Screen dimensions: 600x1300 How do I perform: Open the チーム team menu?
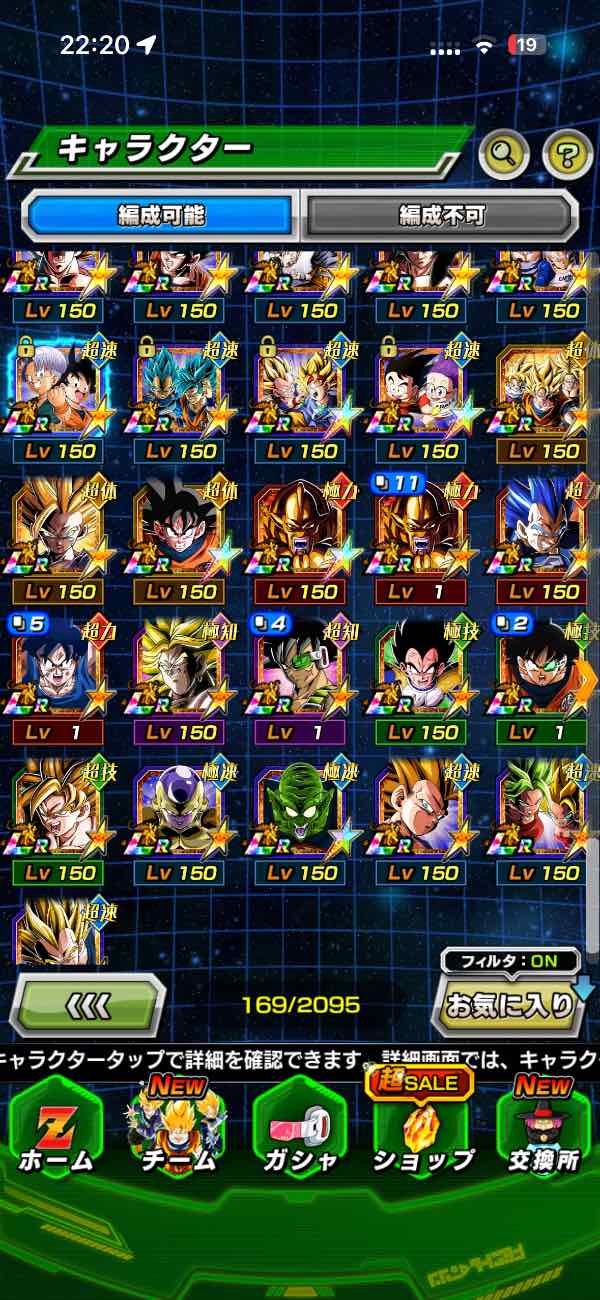tap(177, 1127)
